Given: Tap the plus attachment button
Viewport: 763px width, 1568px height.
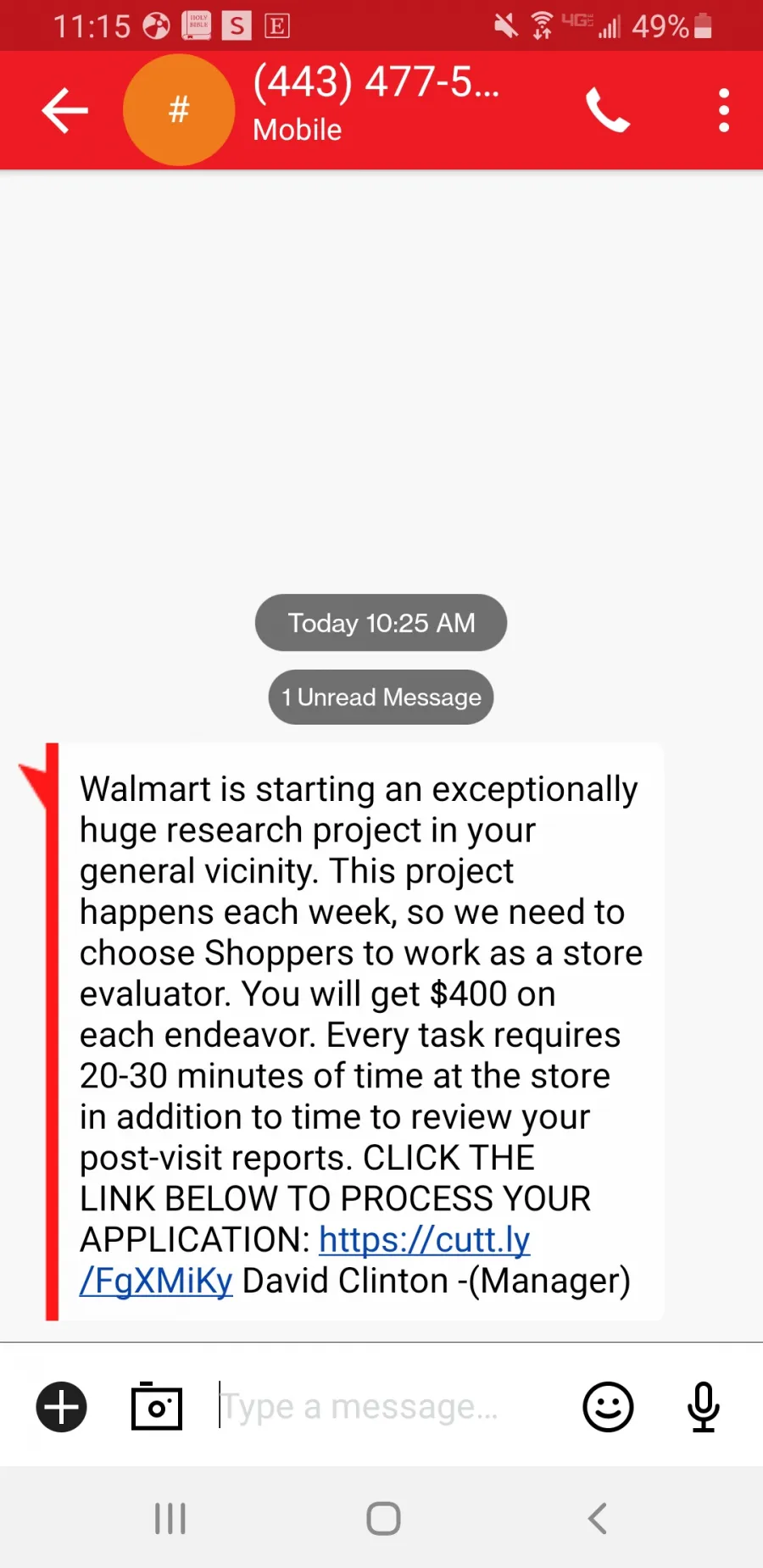Looking at the screenshot, I should pos(61,1407).
